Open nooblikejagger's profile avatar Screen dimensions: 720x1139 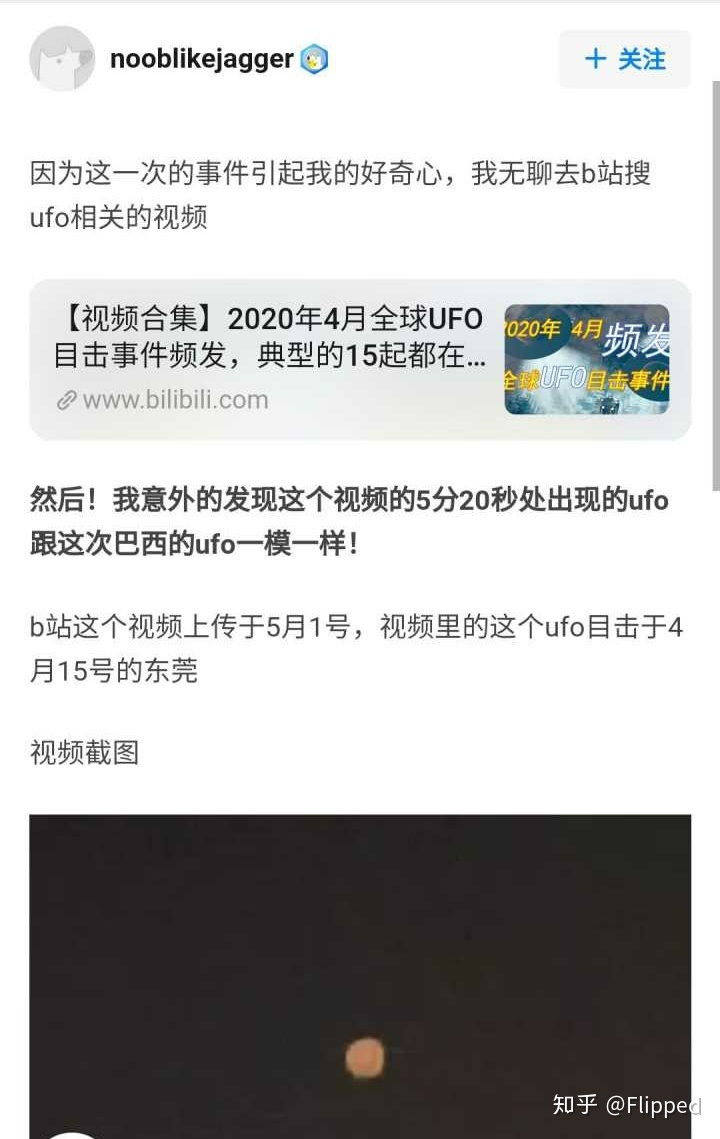62,59
